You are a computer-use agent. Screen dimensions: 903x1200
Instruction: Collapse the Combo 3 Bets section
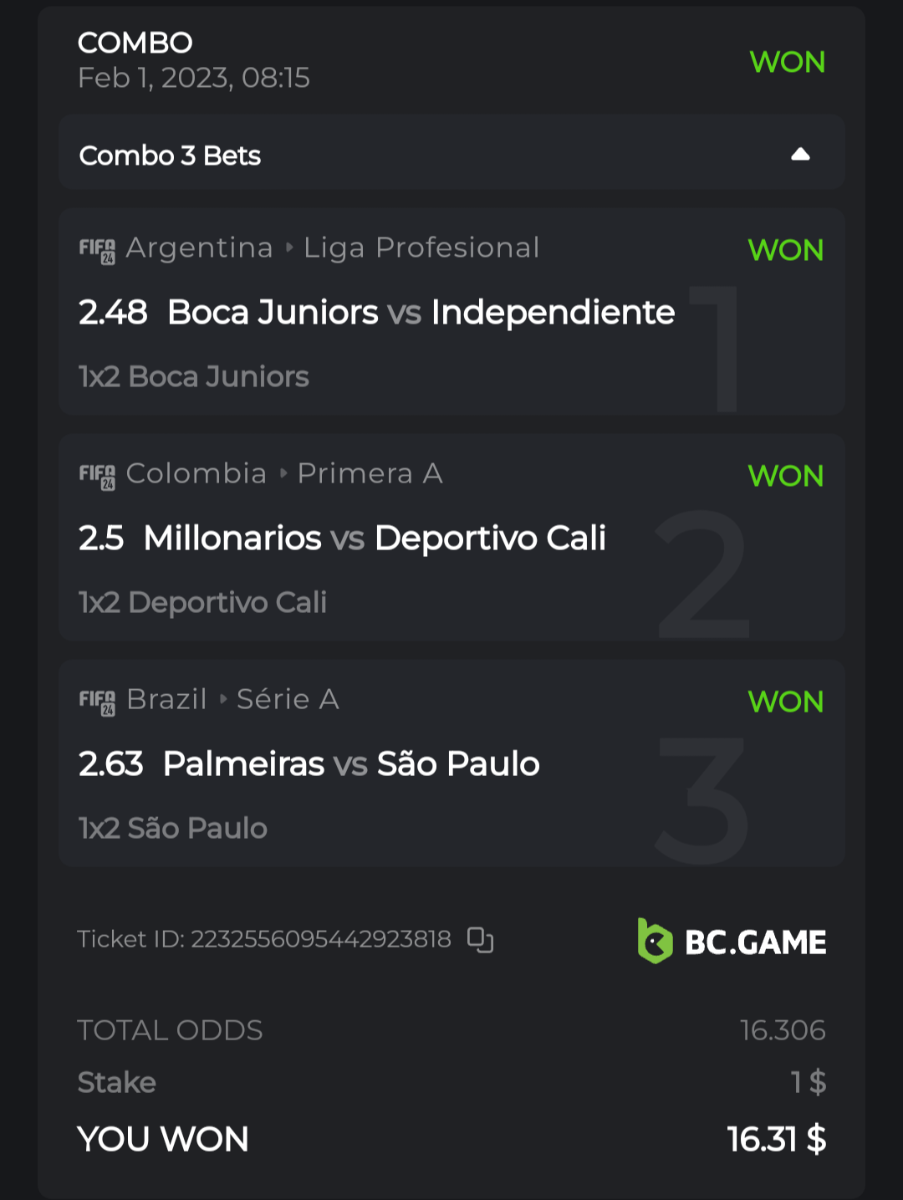pos(799,155)
